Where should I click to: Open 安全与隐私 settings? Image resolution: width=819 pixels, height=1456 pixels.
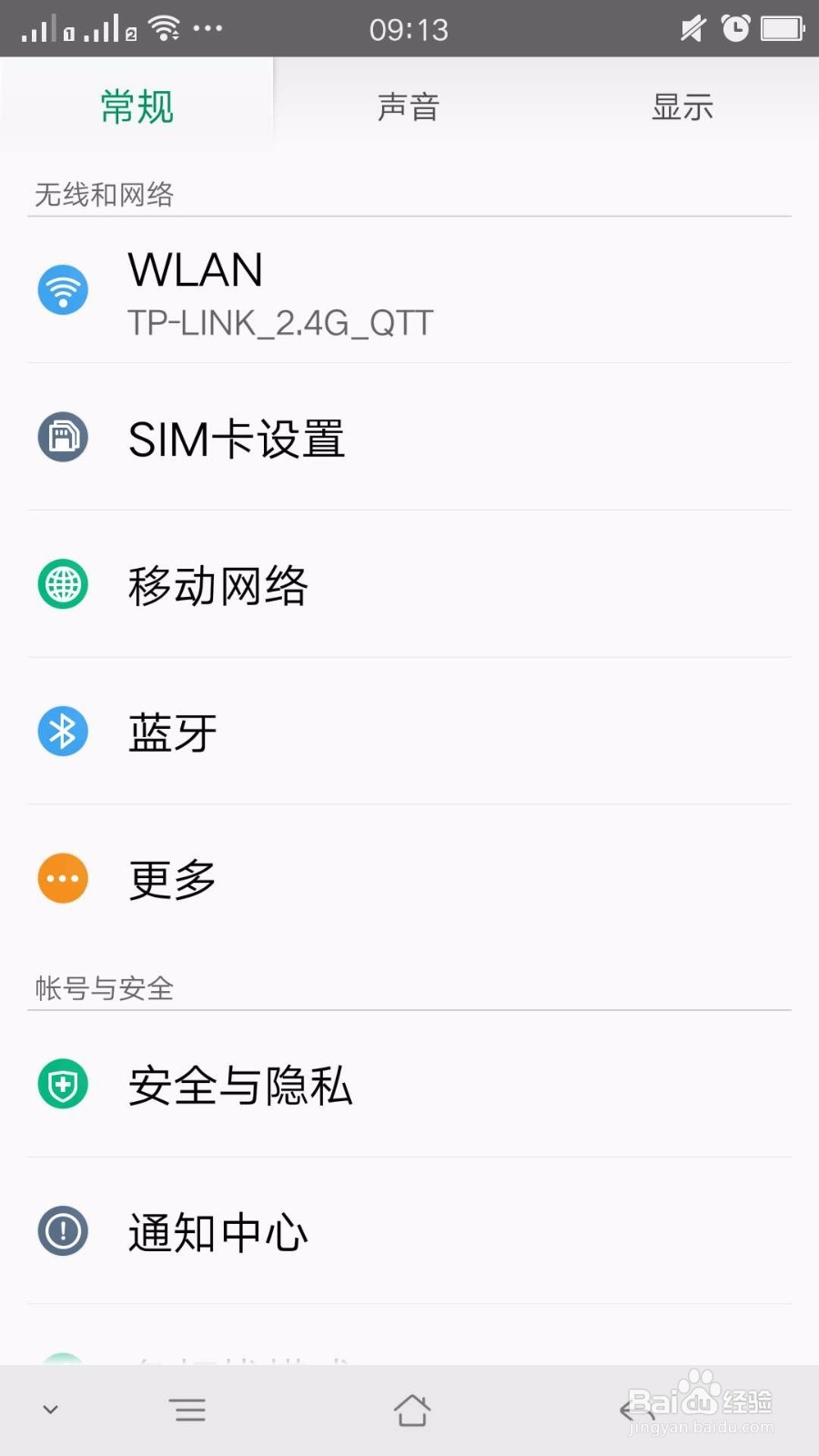tap(239, 1085)
